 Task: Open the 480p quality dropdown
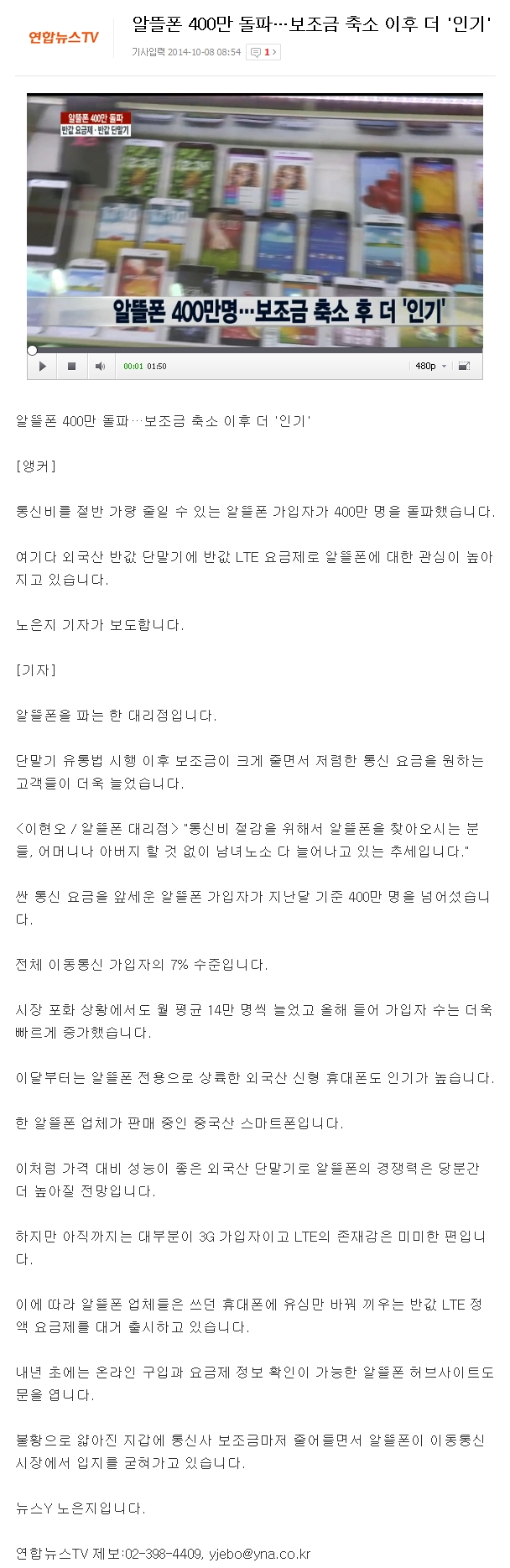[x=430, y=367]
